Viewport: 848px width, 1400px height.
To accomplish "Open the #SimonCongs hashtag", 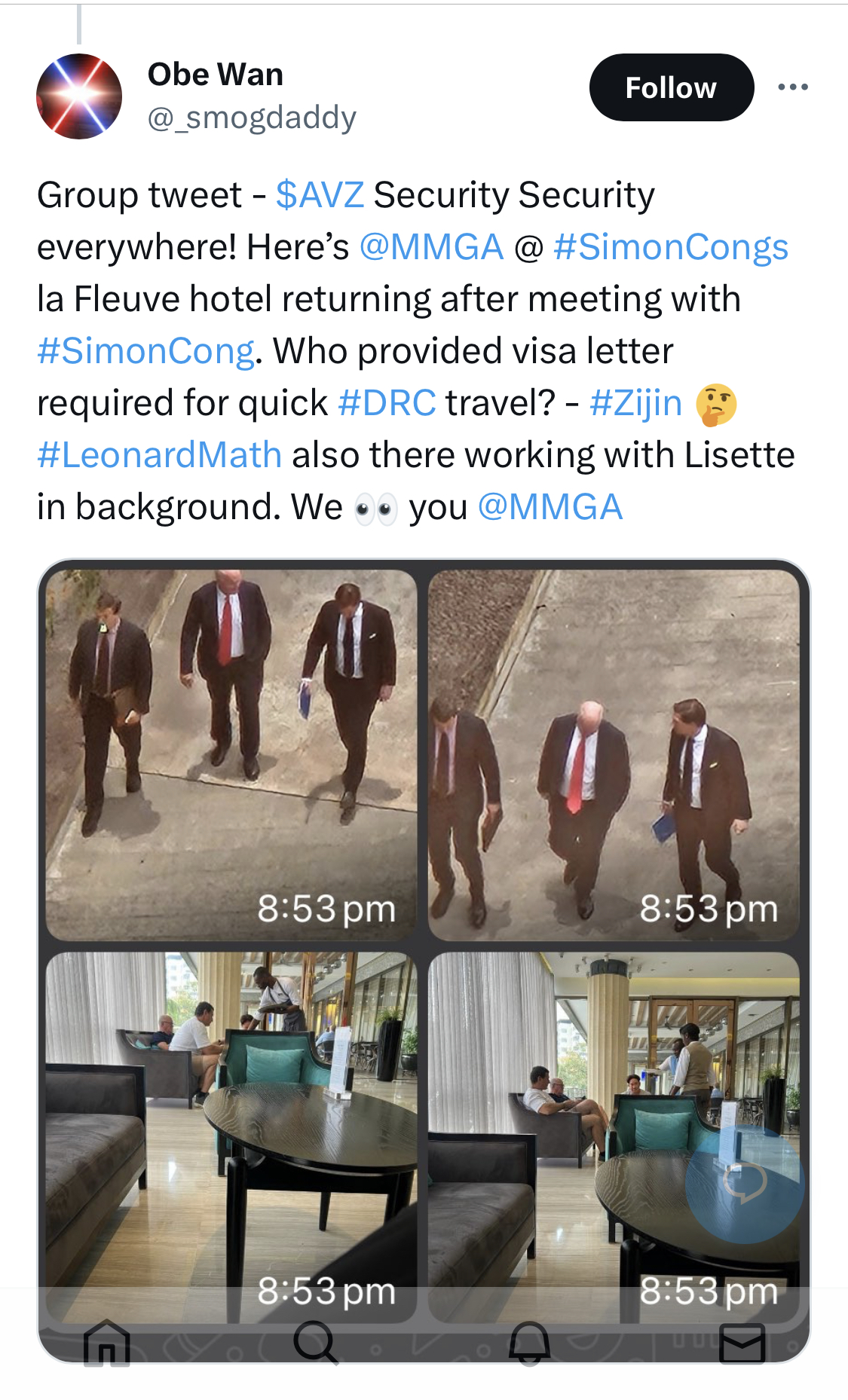I will (670, 247).
